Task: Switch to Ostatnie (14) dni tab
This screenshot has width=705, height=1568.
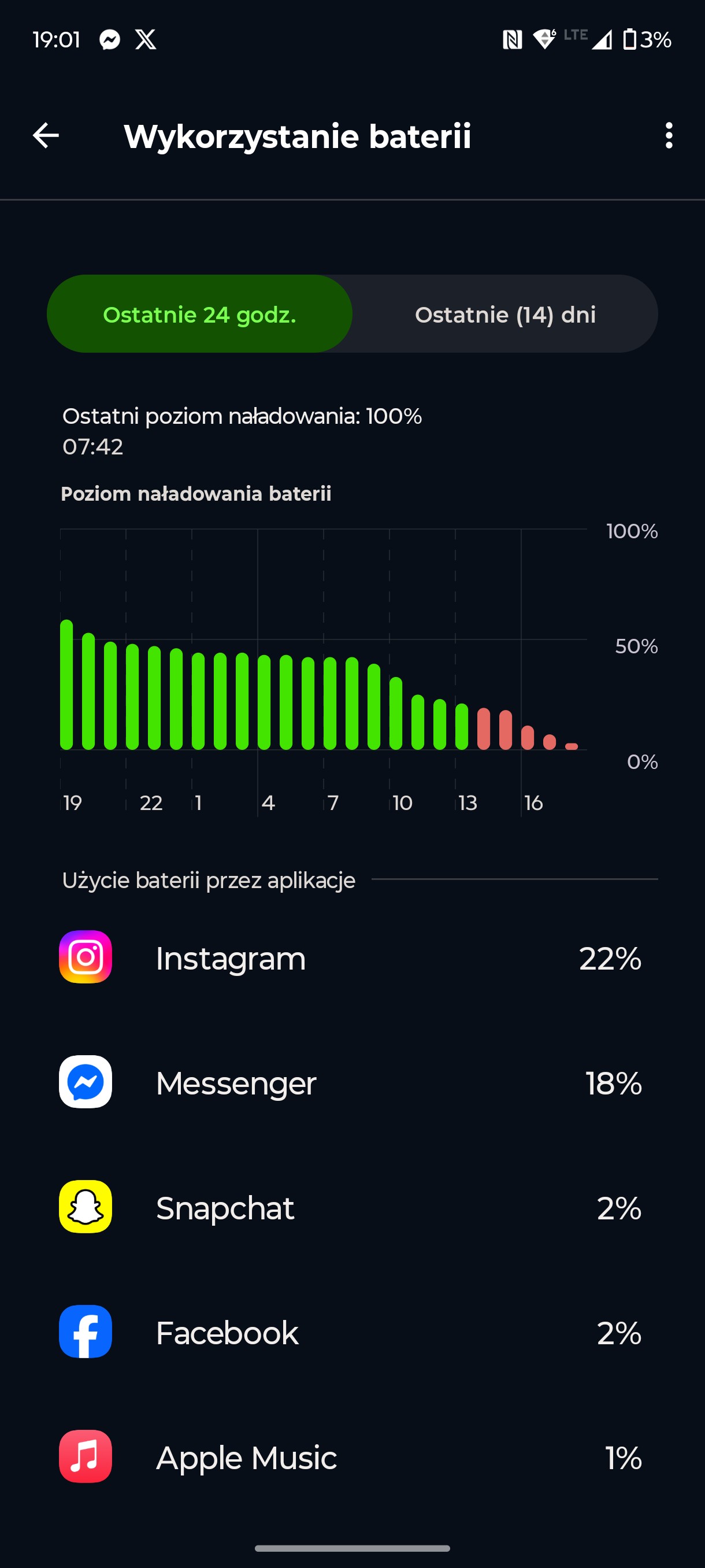Action: click(505, 314)
